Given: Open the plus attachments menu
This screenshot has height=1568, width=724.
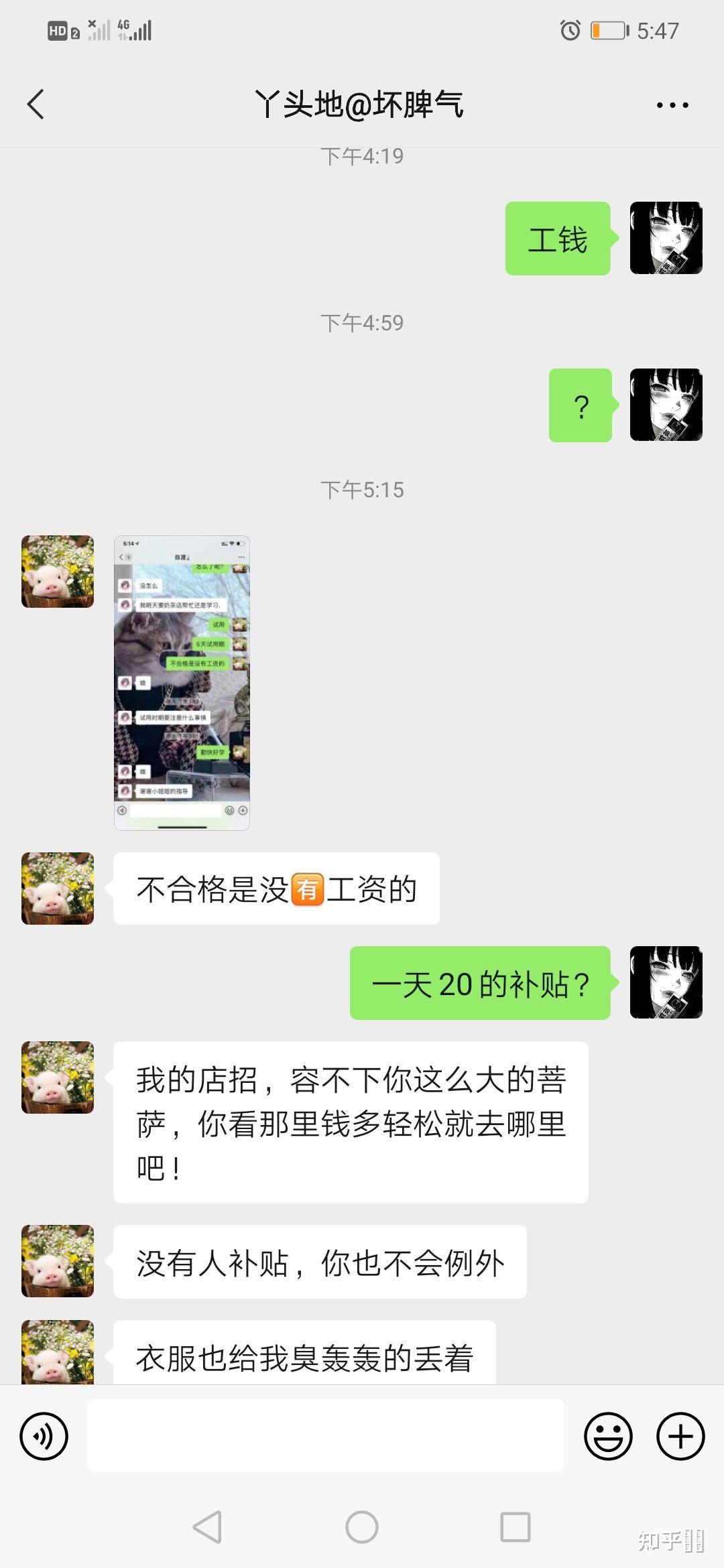Looking at the screenshot, I should click(x=680, y=1436).
